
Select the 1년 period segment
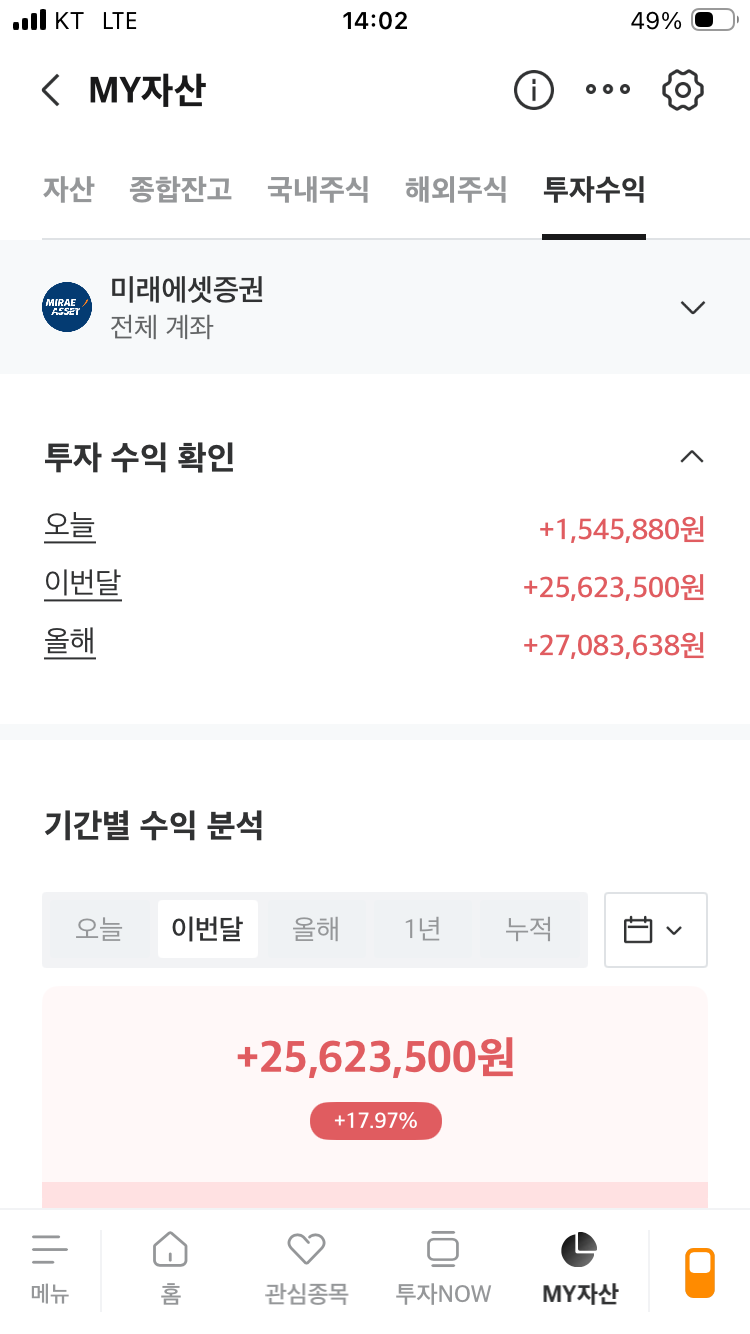(x=423, y=929)
